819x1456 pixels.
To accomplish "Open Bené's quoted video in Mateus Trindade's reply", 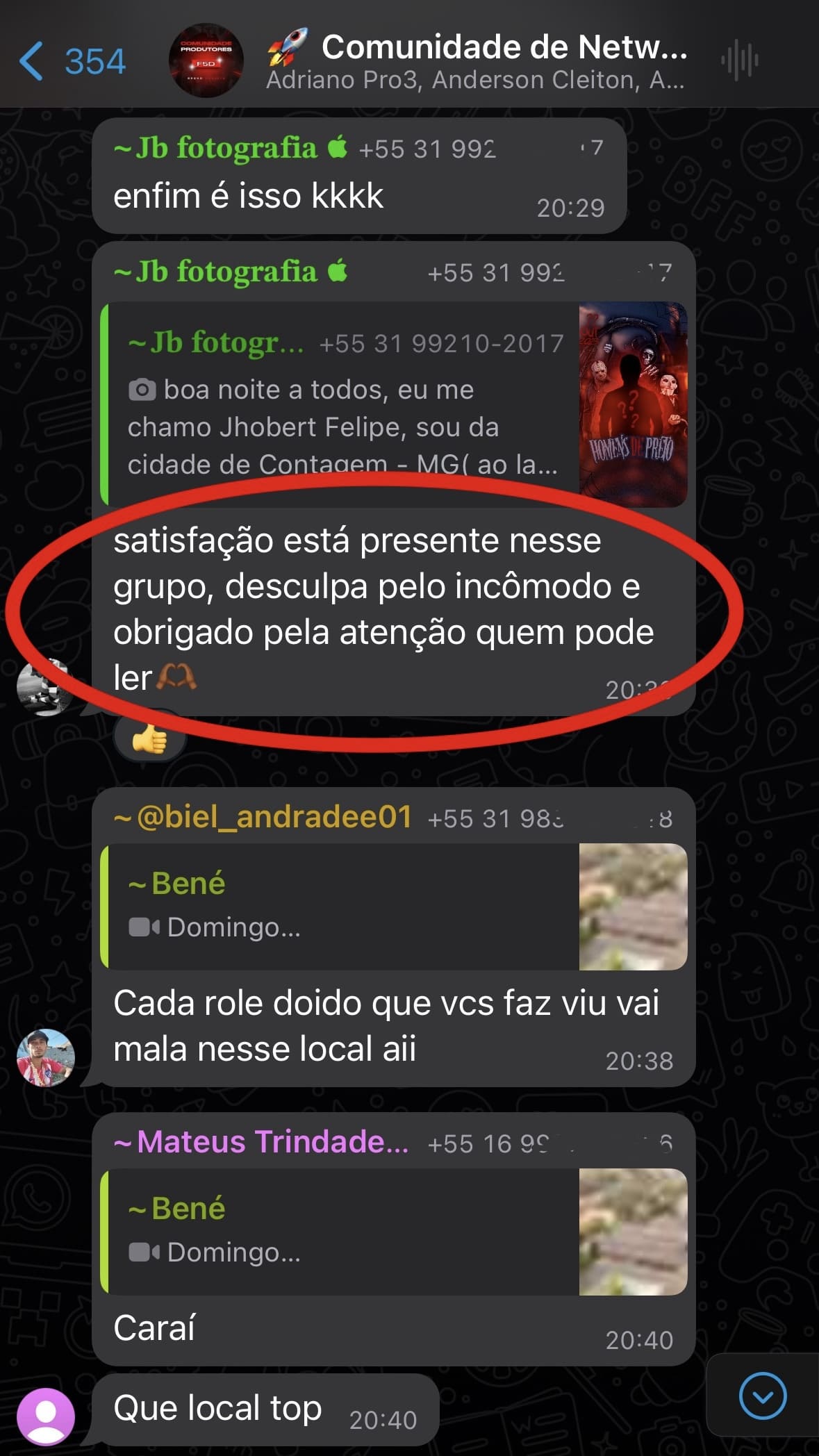I will point(393,1231).
